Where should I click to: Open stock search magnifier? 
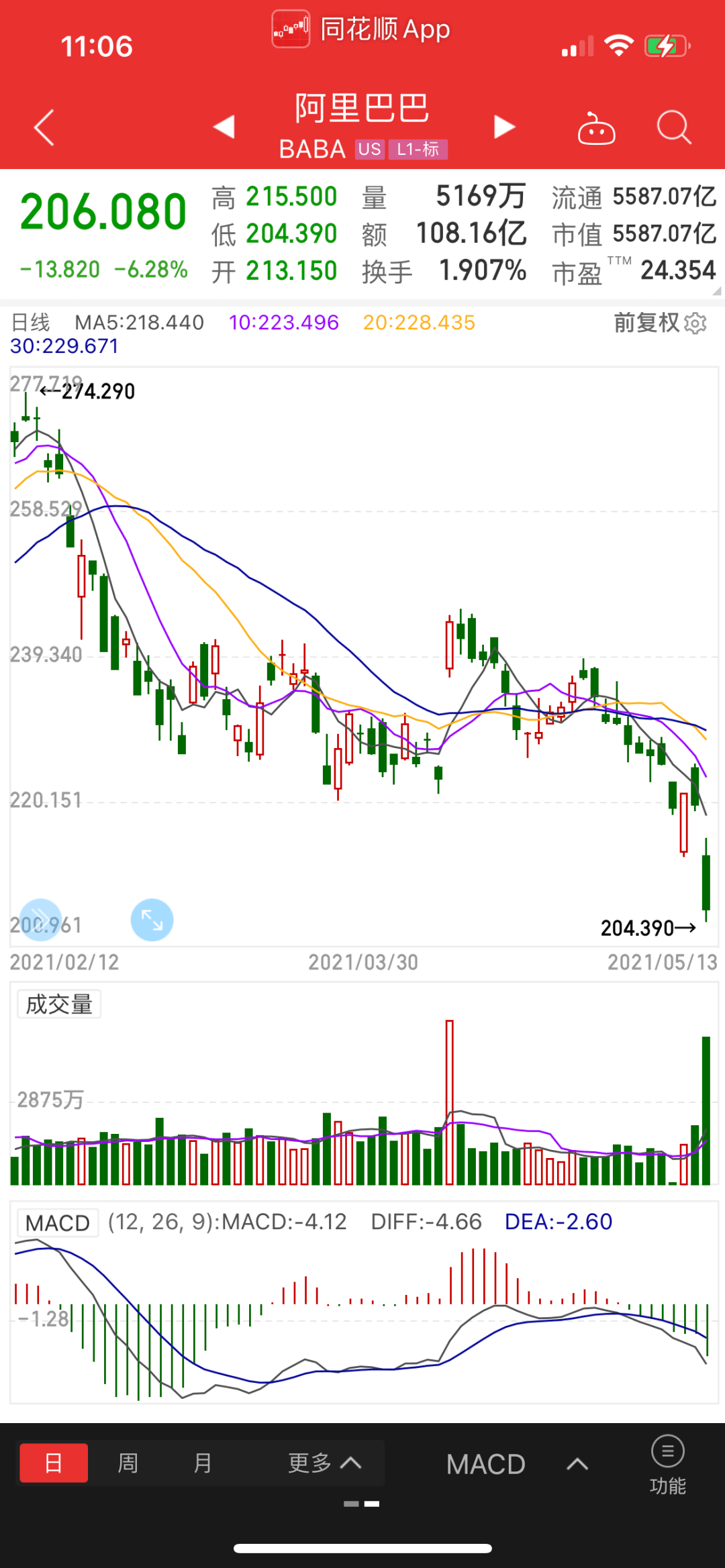point(673,127)
